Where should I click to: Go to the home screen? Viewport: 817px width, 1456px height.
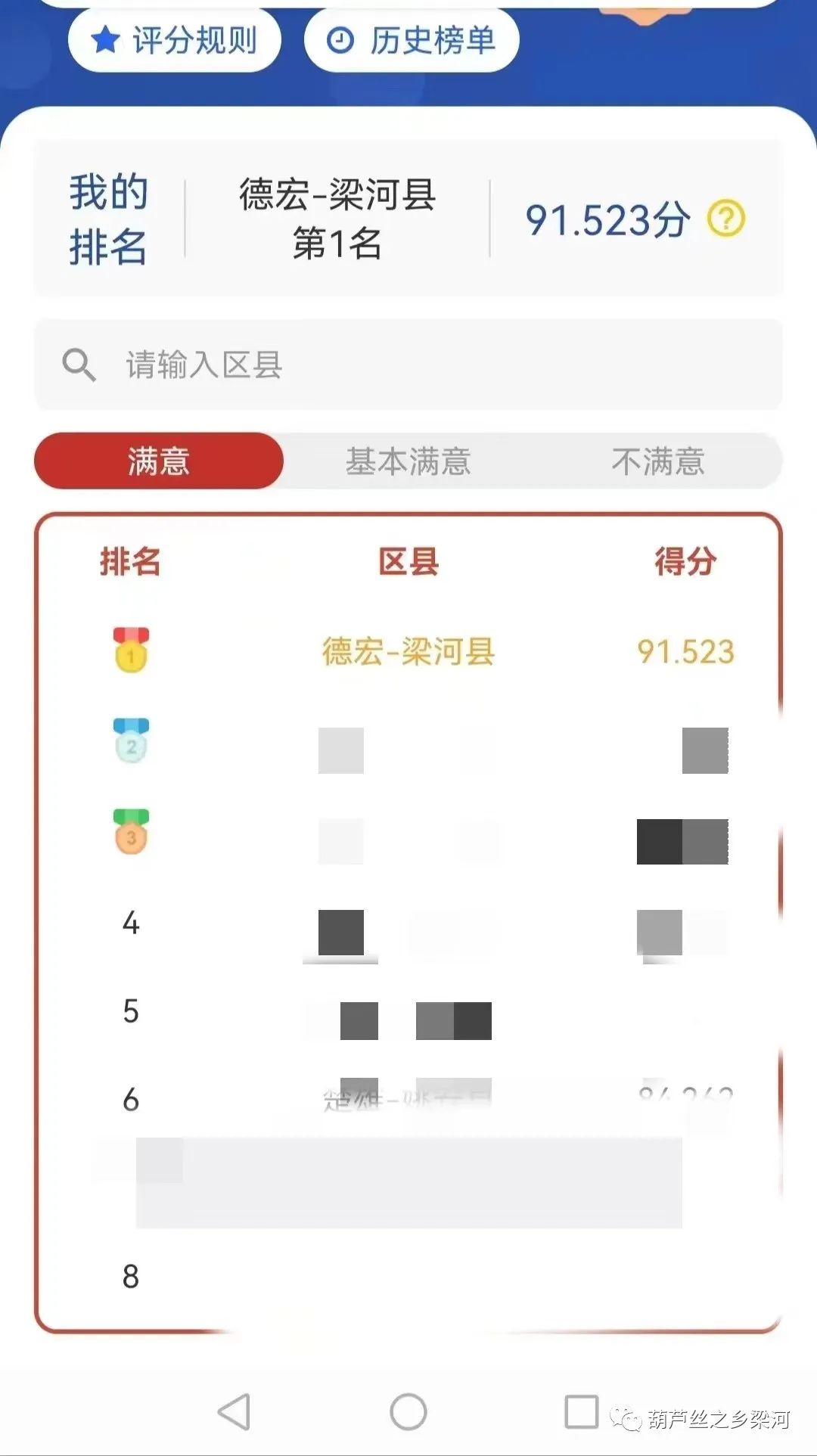[408, 1411]
